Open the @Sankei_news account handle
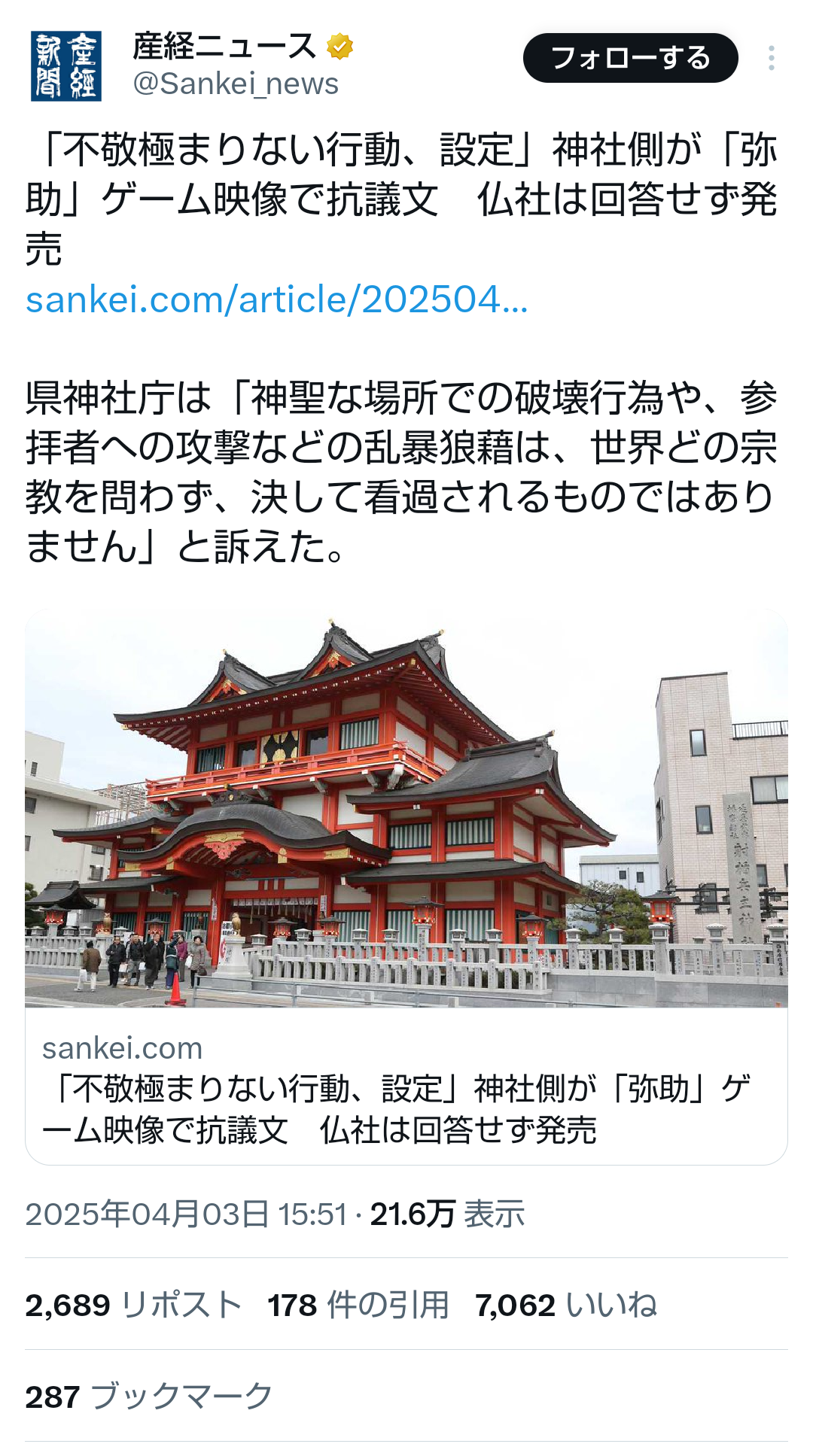This screenshot has height=1456, width=813. (236, 84)
